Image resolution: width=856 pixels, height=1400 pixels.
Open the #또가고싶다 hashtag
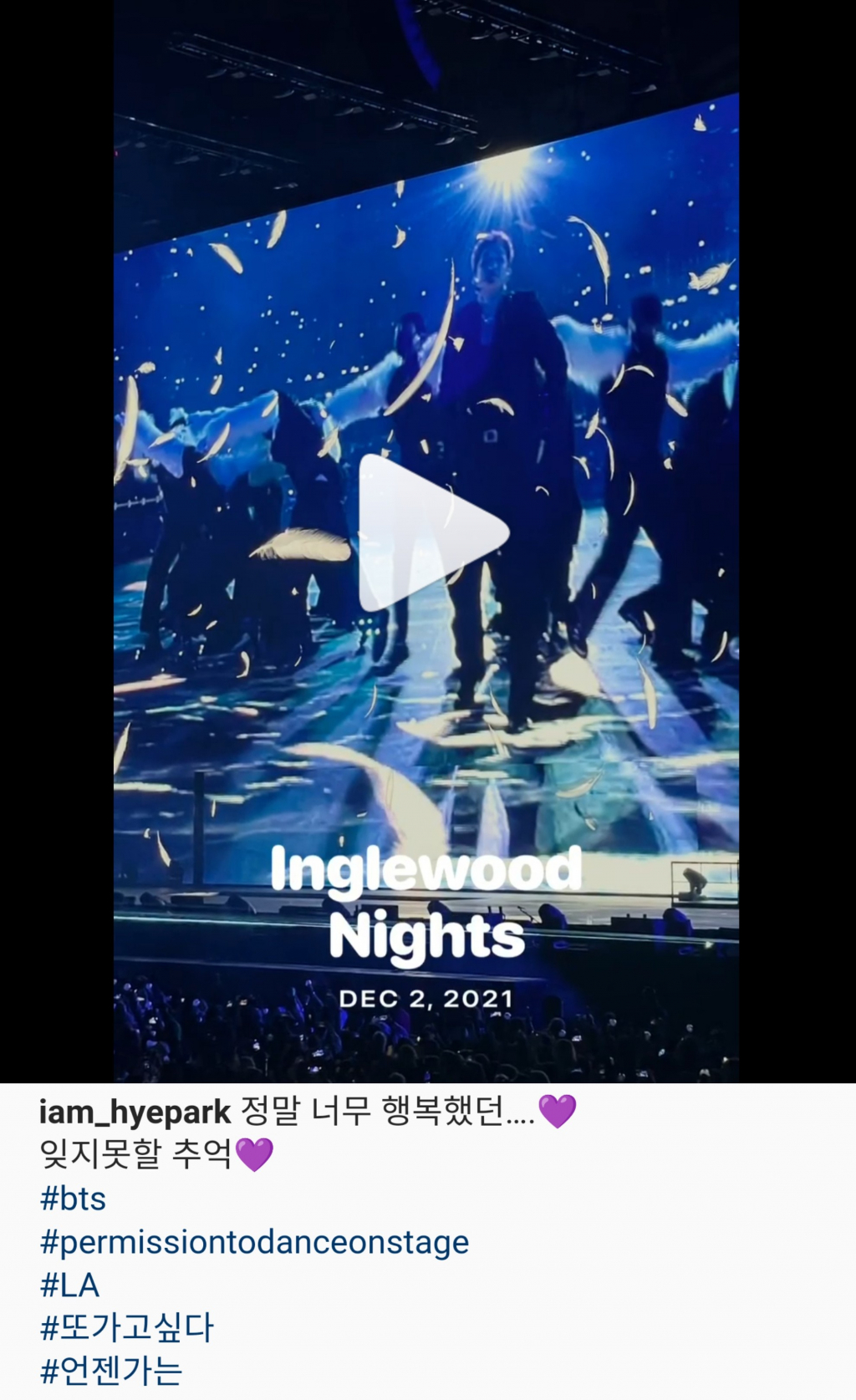coord(127,1328)
